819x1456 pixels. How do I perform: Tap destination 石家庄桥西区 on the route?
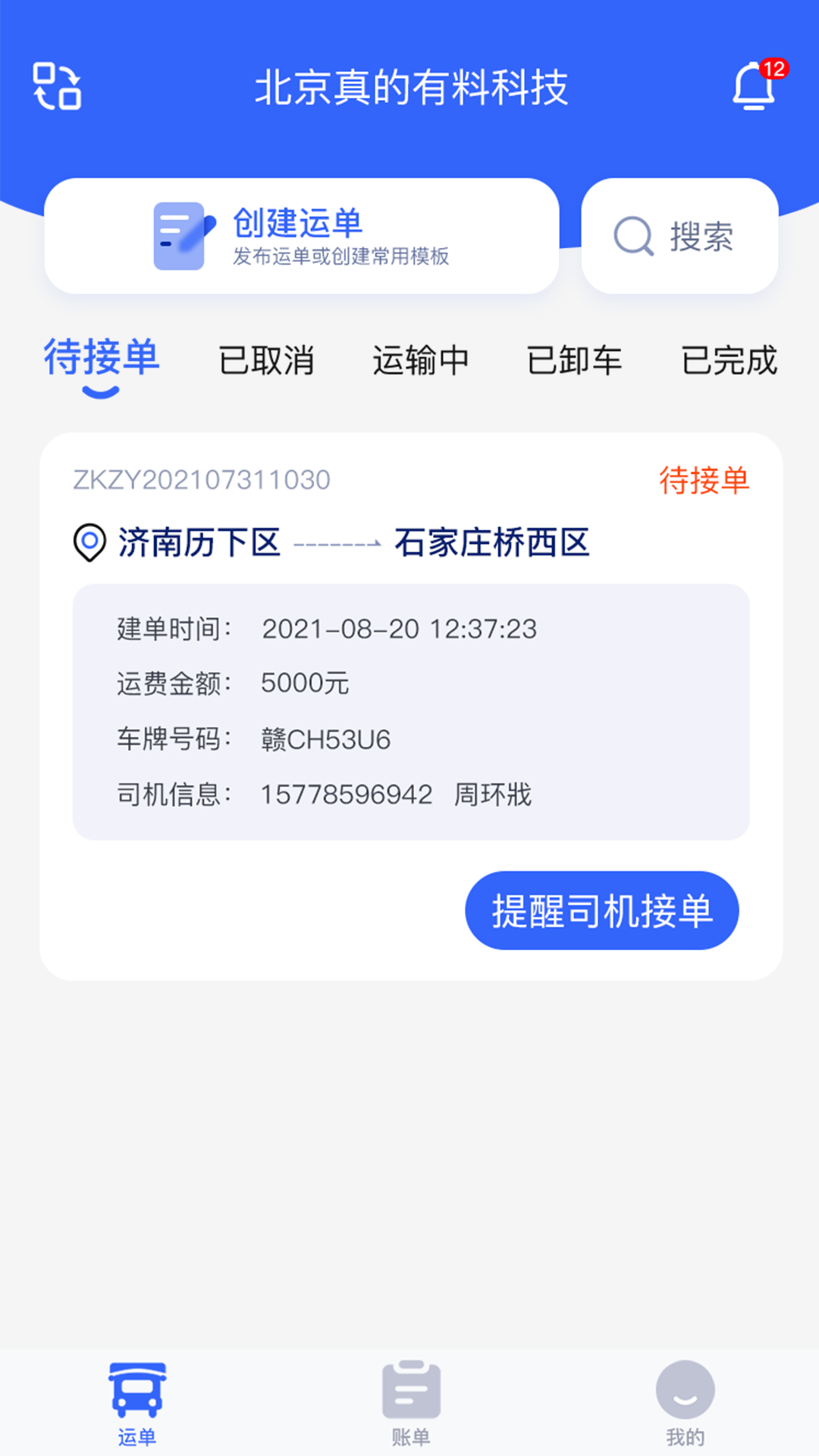click(492, 541)
